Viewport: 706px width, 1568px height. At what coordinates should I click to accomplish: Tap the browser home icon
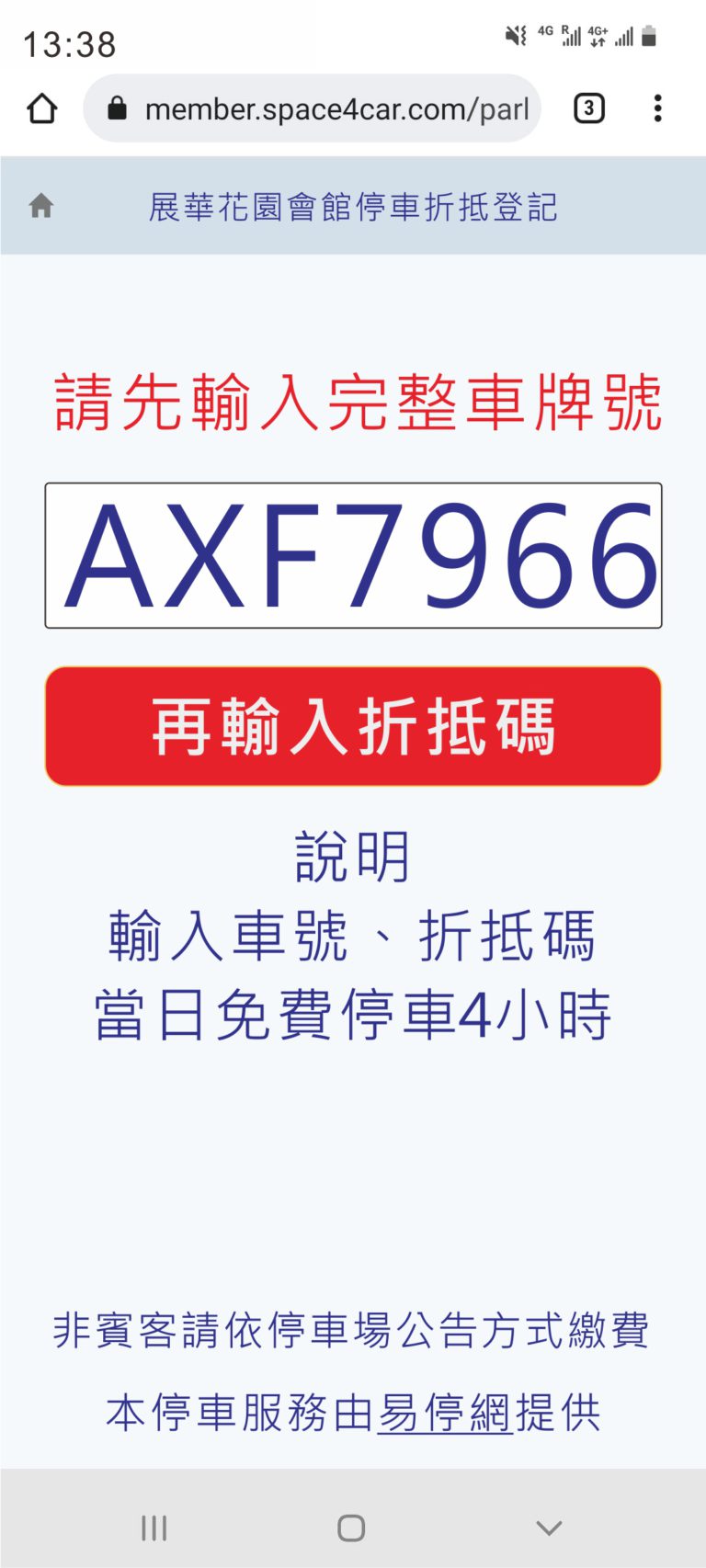click(42, 108)
